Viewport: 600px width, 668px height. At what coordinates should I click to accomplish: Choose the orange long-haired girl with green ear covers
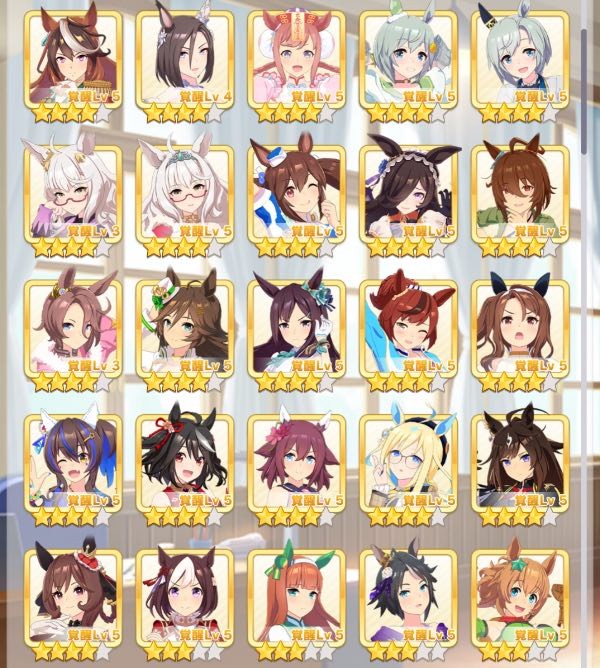pos(295,592)
